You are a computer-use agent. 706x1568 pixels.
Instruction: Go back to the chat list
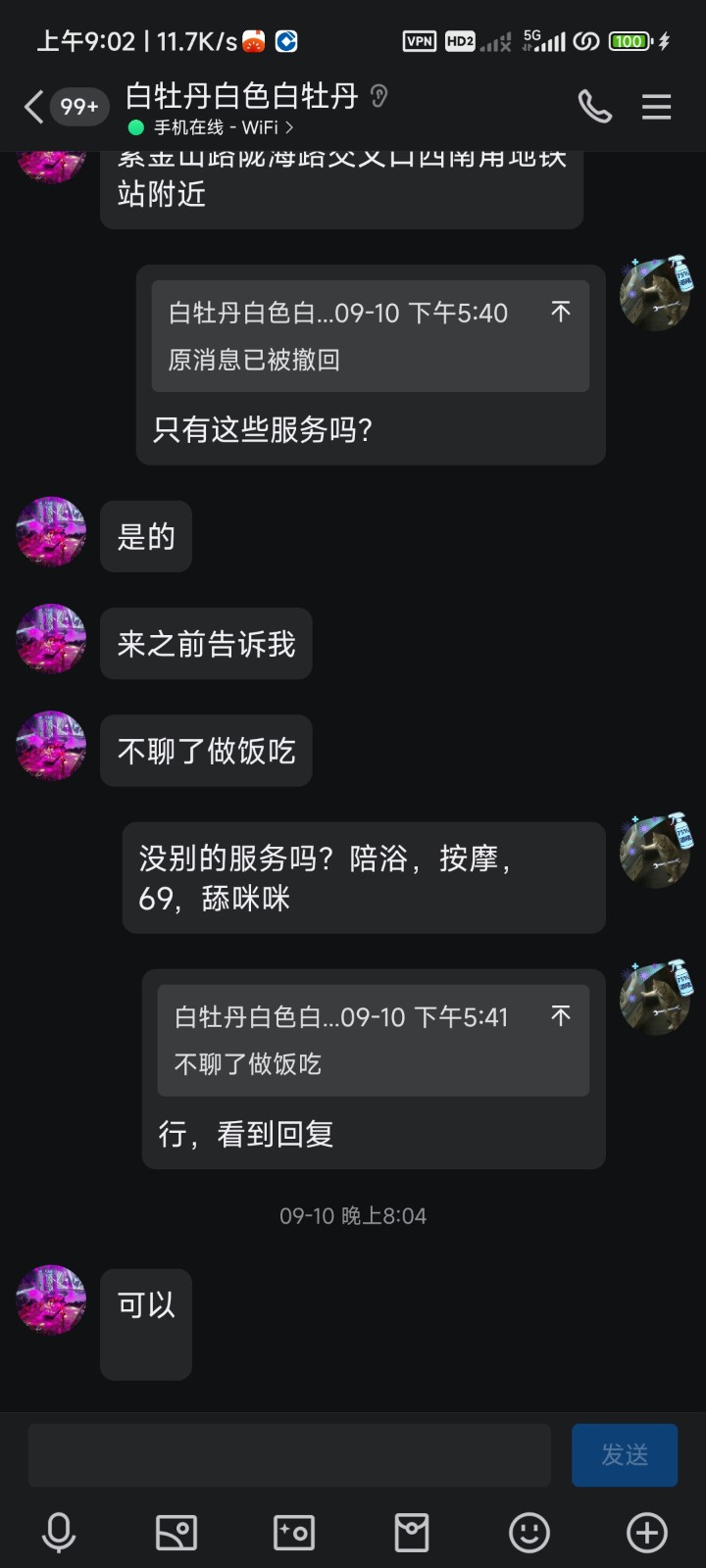coord(35,106)
